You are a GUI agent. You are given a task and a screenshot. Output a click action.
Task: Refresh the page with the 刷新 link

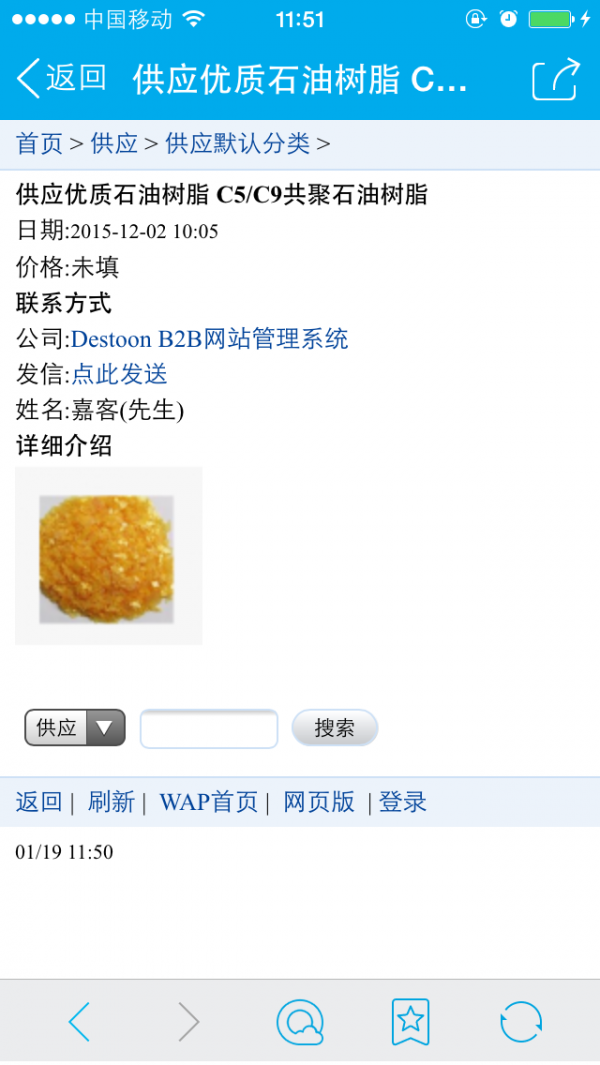tap(111, 802)
